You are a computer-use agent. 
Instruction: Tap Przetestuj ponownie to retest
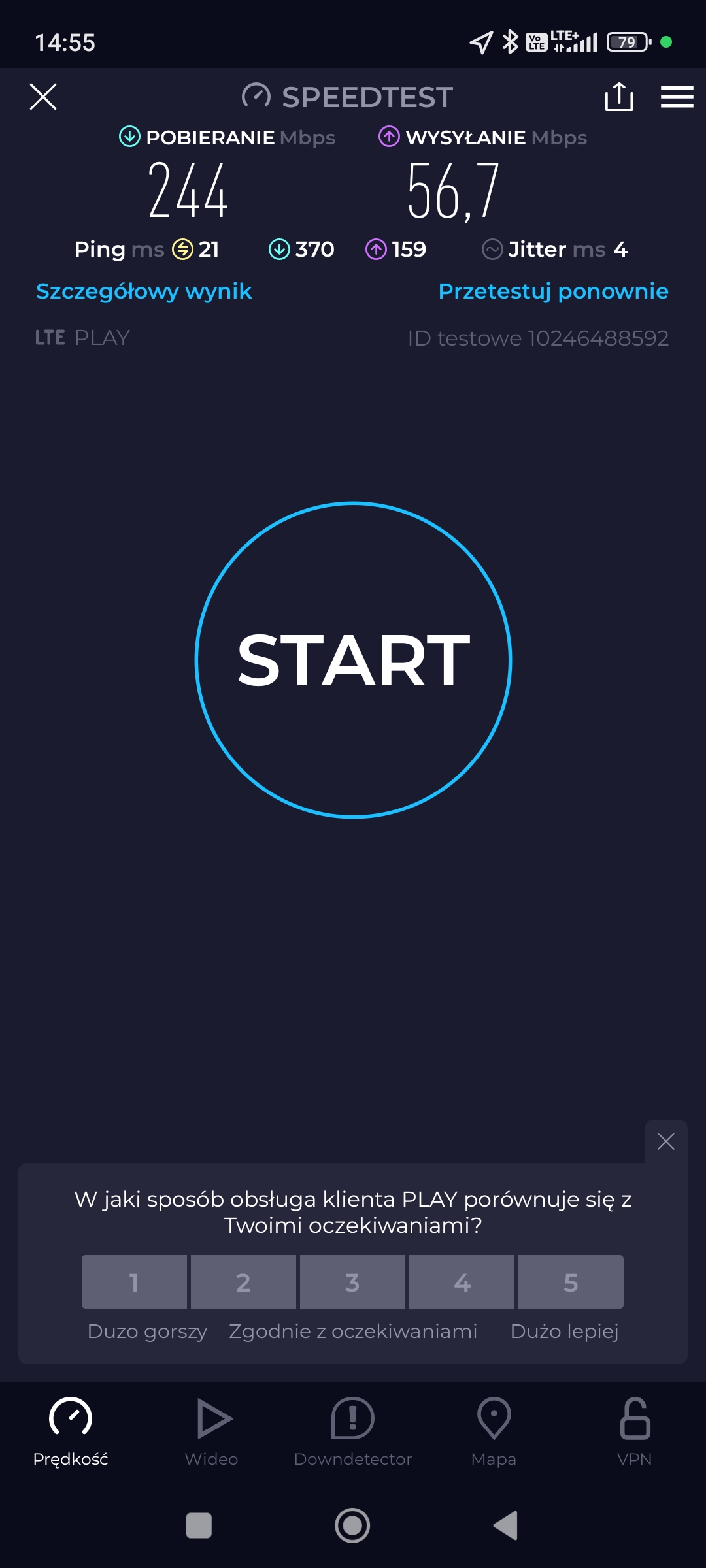tap(553, 291)
